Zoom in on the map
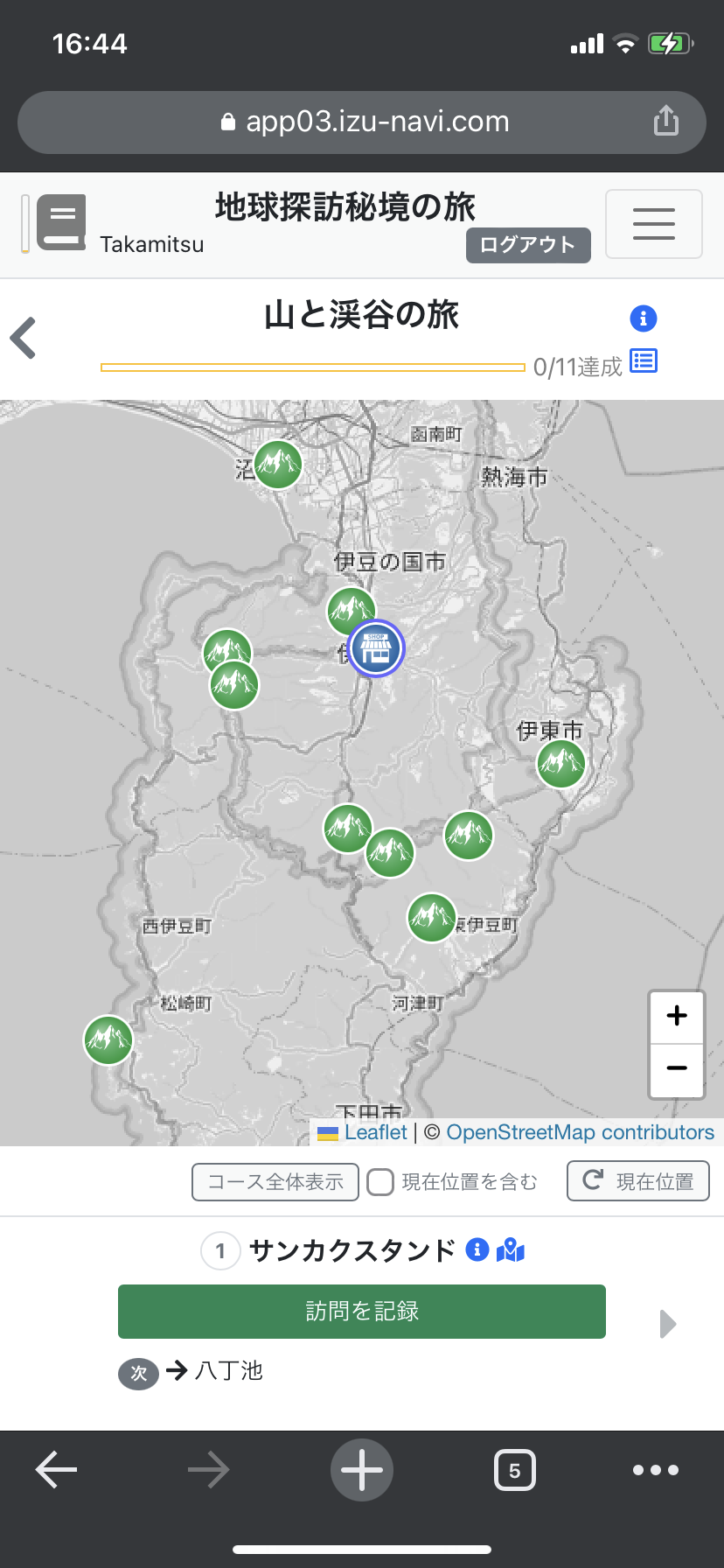Screen dimensions: 724x1568 pos(676,1016)
